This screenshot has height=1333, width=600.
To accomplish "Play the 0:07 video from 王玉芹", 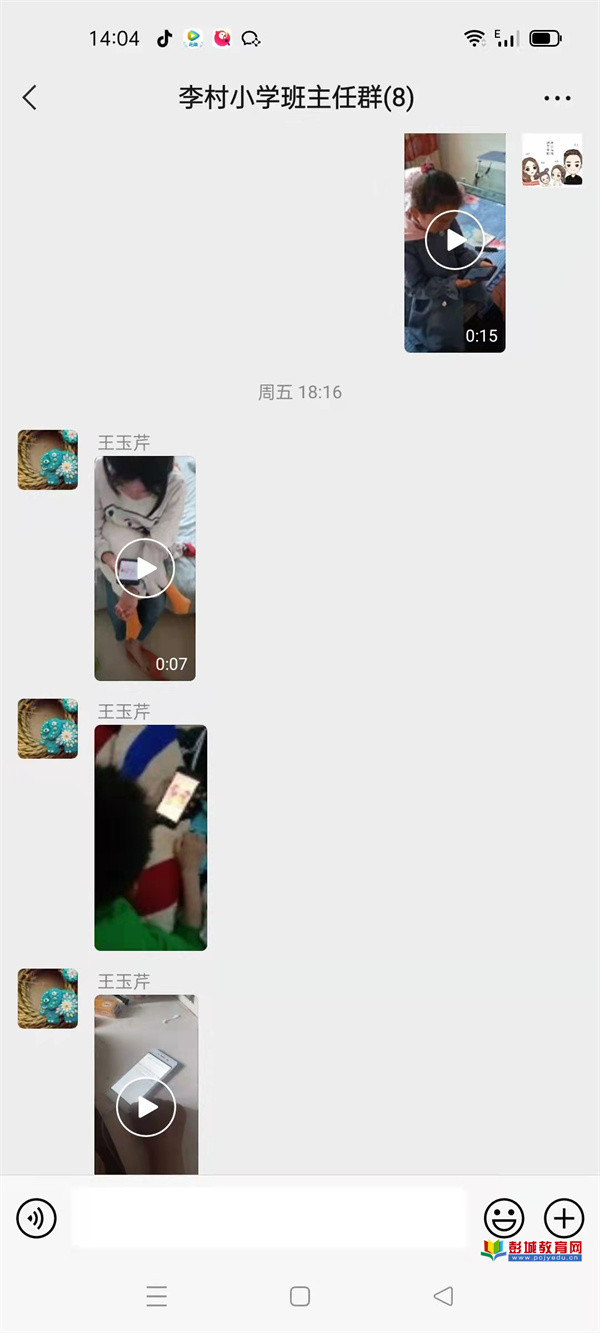I will (x=145, y=568).
